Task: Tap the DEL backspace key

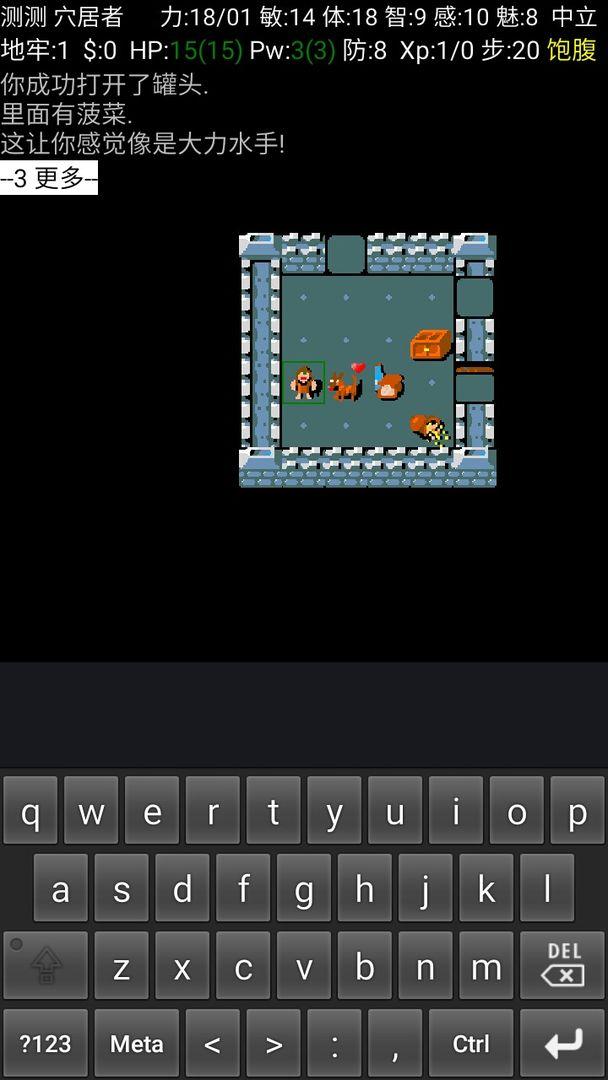Action: [564, 965]
